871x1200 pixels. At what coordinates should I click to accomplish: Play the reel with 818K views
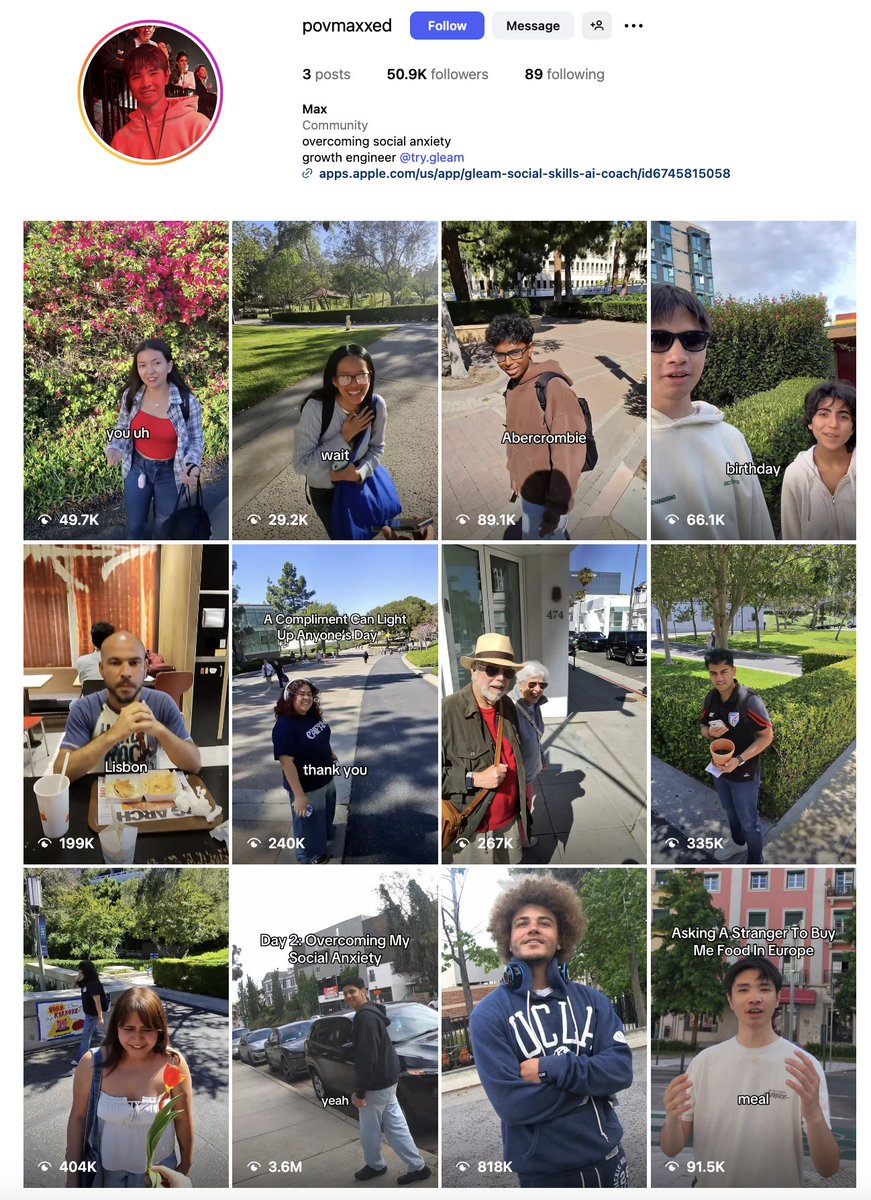544,1027
